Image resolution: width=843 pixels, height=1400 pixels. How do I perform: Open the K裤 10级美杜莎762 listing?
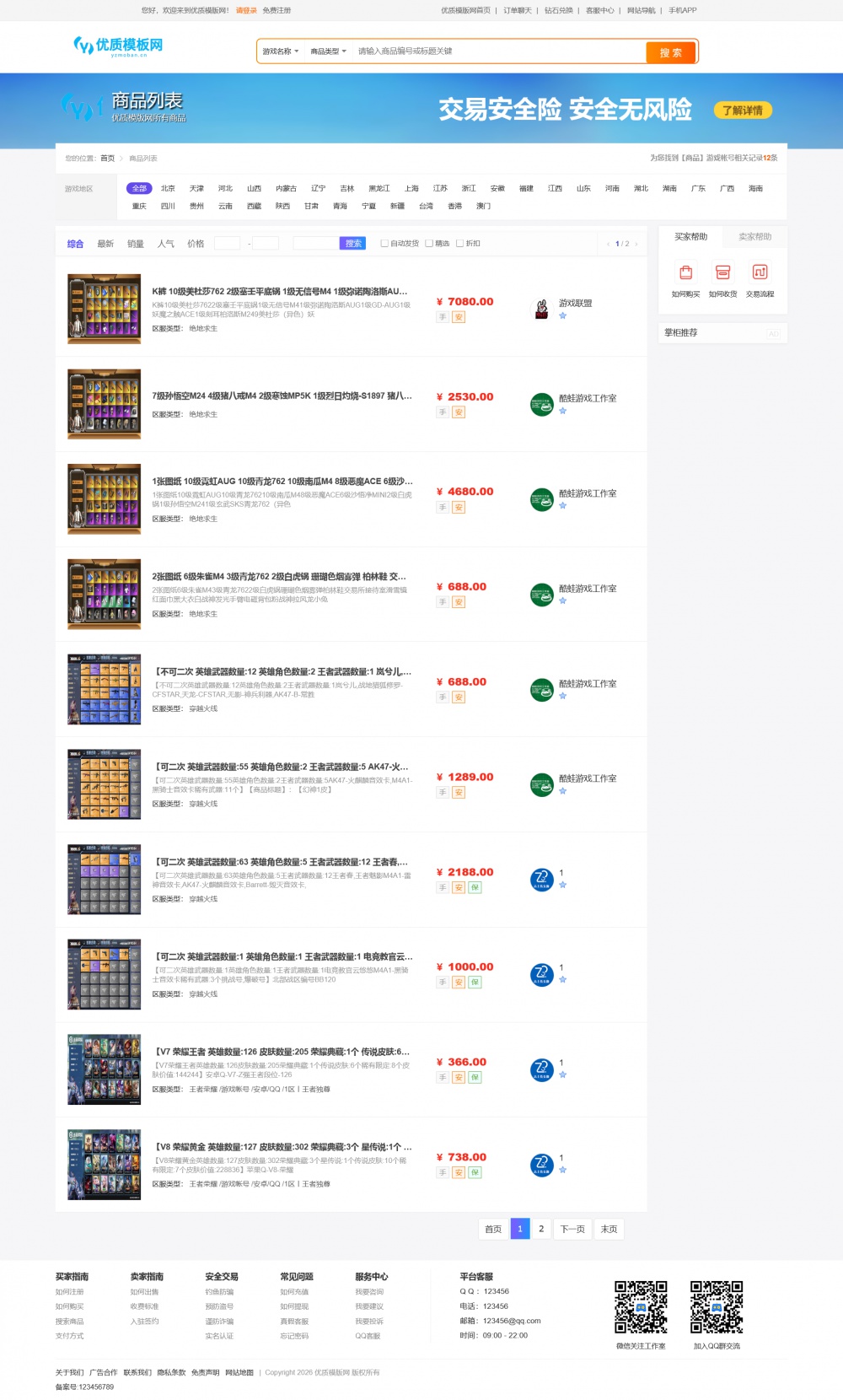279,292
